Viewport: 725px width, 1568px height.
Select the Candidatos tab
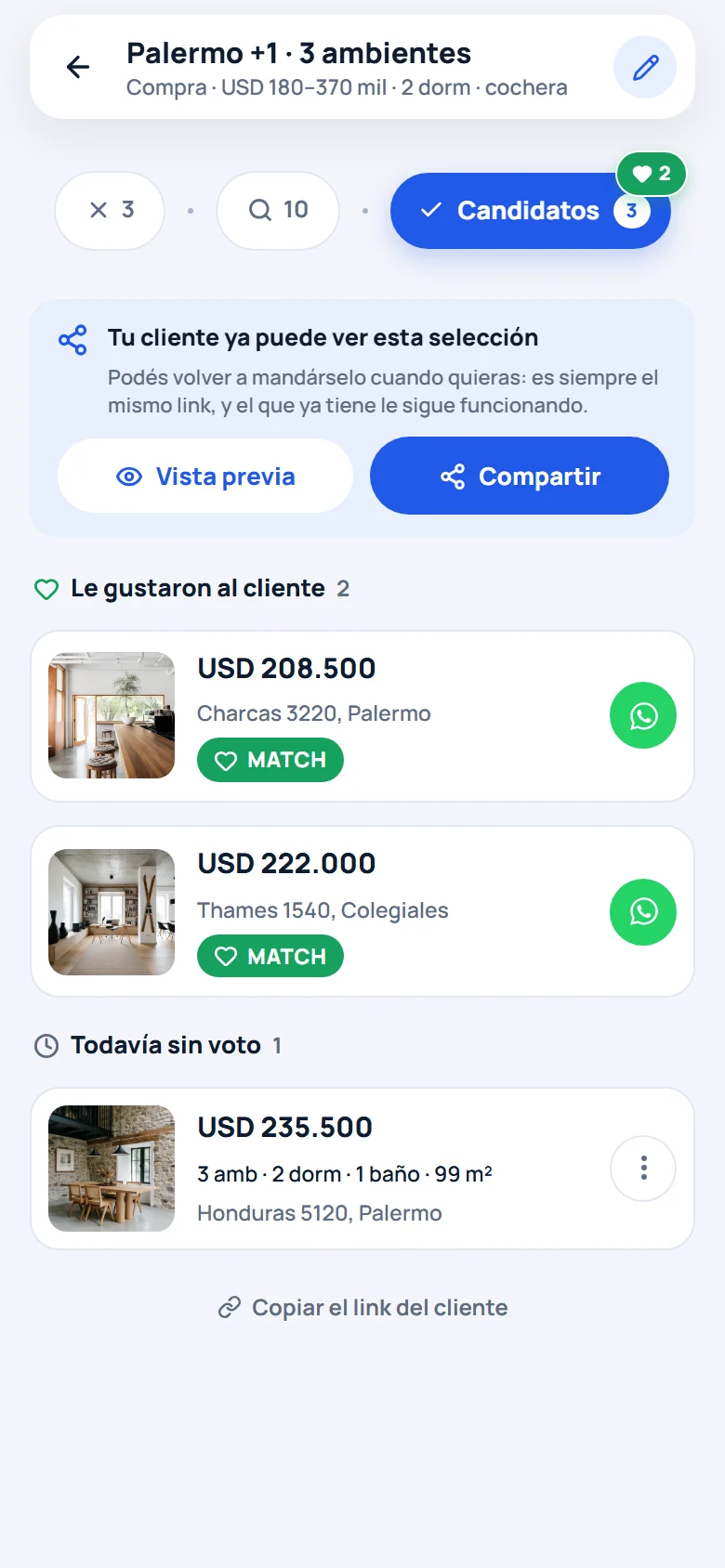[531, 211]
